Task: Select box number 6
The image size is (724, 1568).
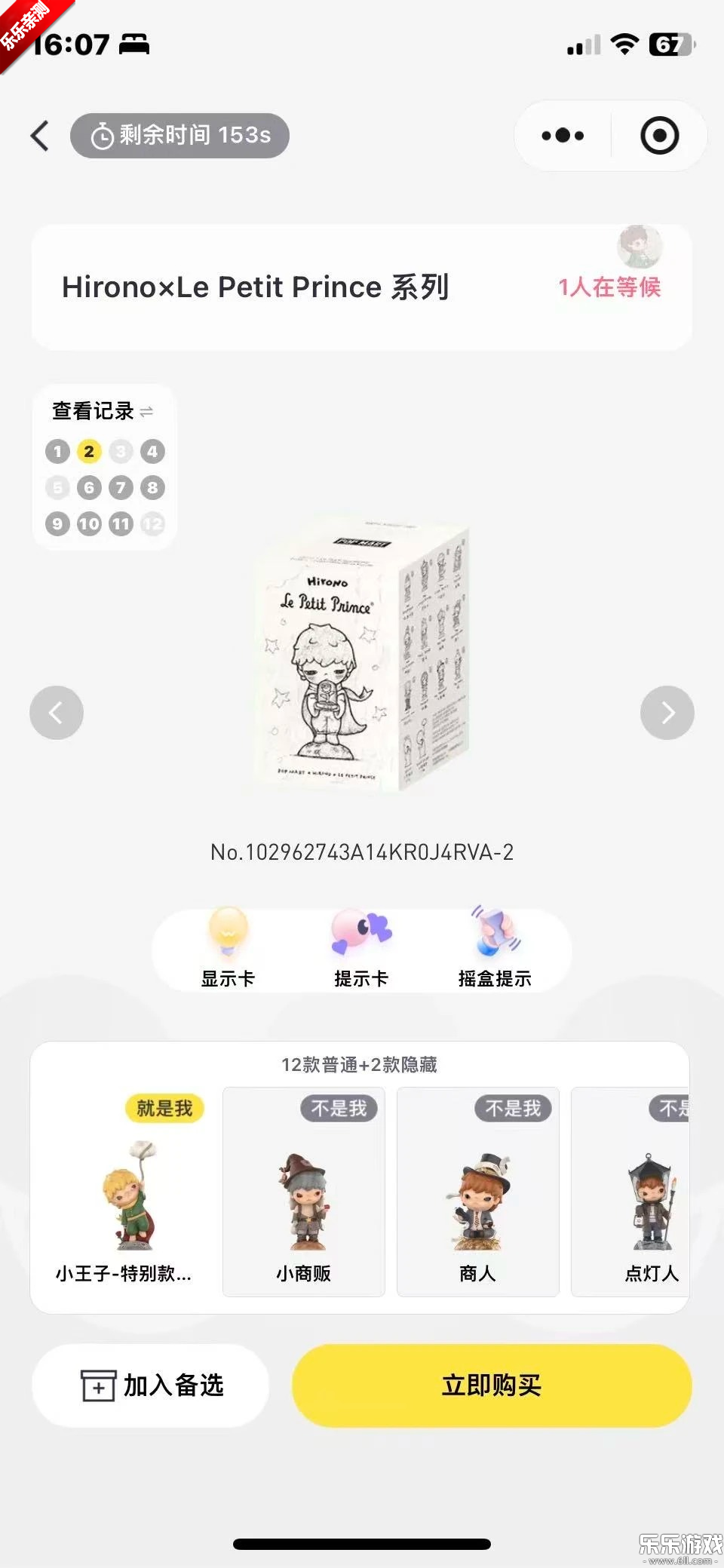Action: [x=89, y=488]
